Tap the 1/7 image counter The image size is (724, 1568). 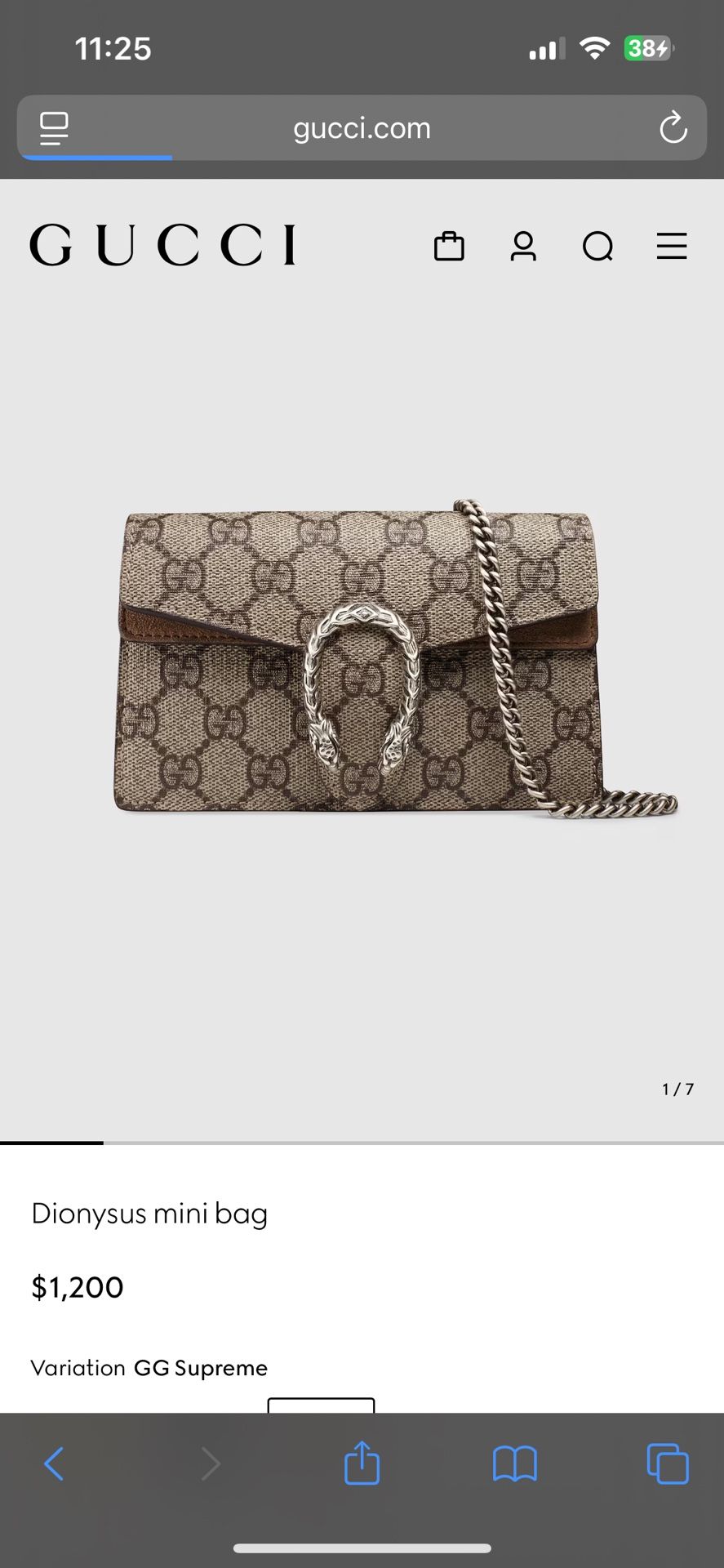(x=678, y=1089)
